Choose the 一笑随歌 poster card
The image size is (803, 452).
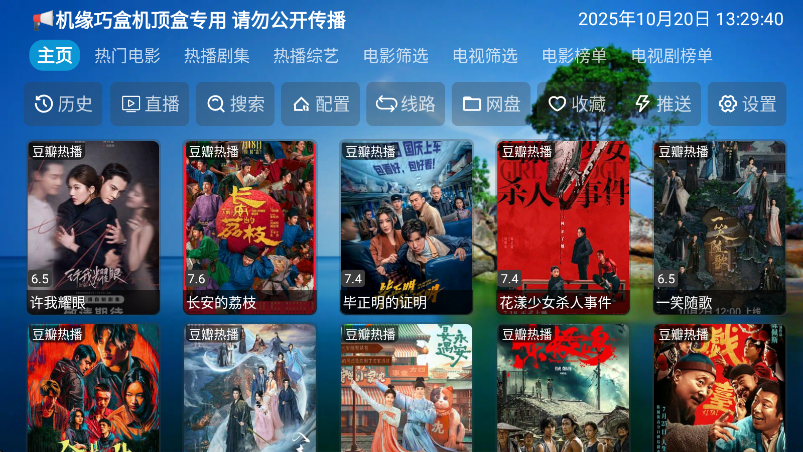[719, 227]
